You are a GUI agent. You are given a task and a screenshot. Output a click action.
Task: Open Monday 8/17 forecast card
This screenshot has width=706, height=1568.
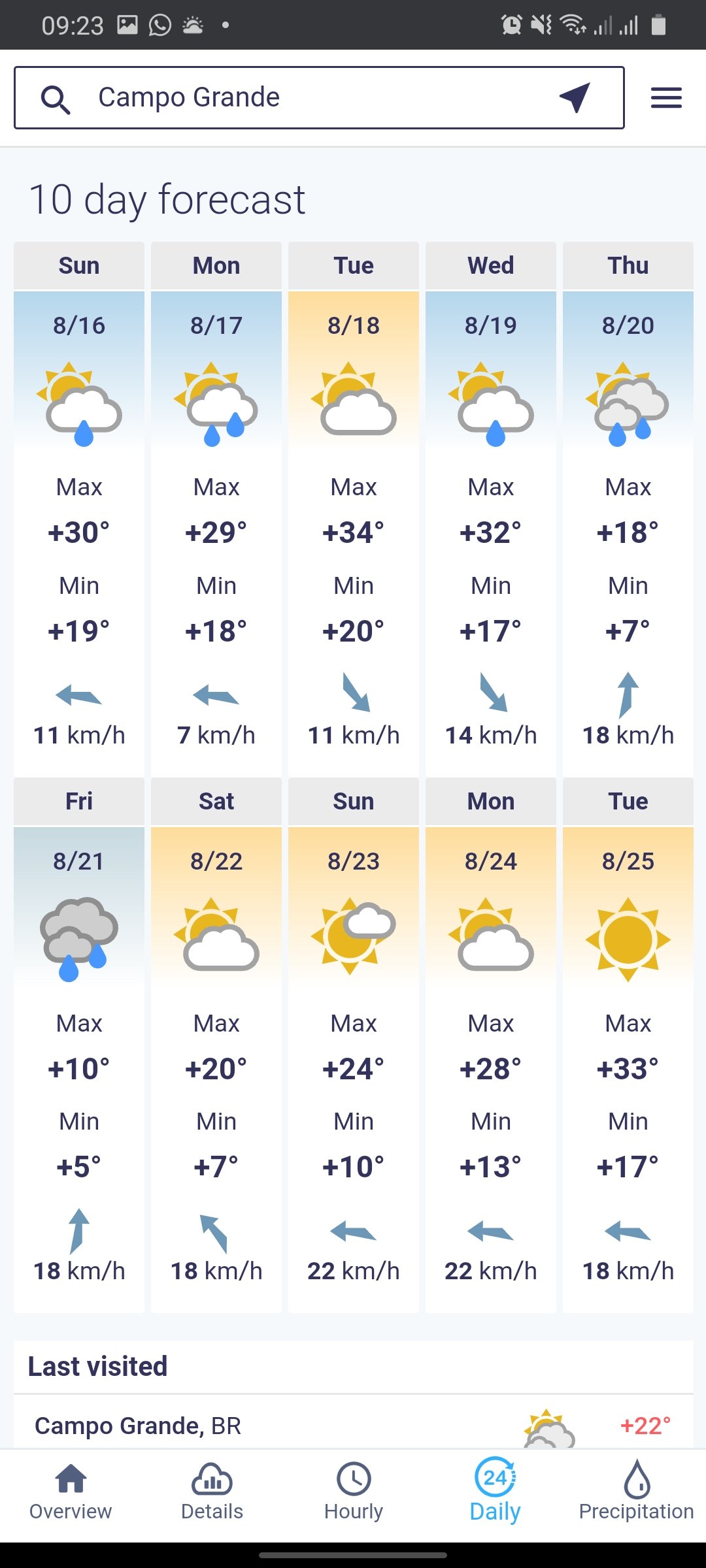[216, 509]
